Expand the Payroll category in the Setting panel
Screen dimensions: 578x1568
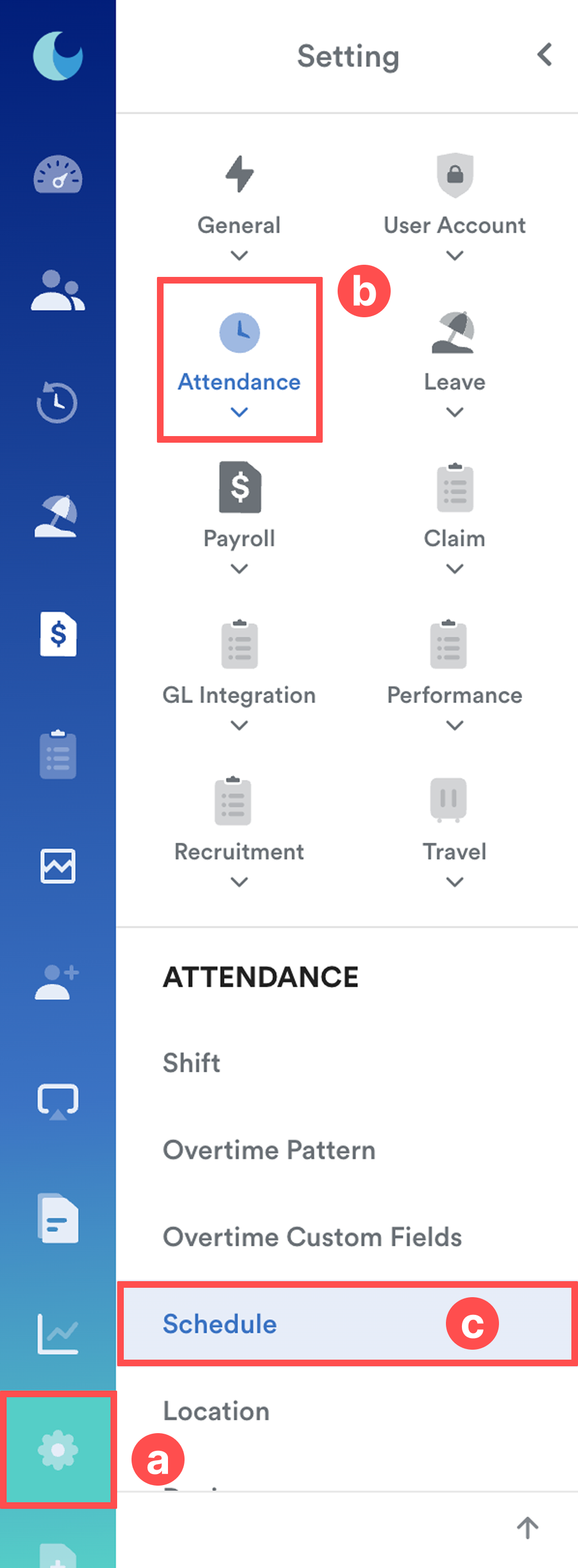point(239,517)
